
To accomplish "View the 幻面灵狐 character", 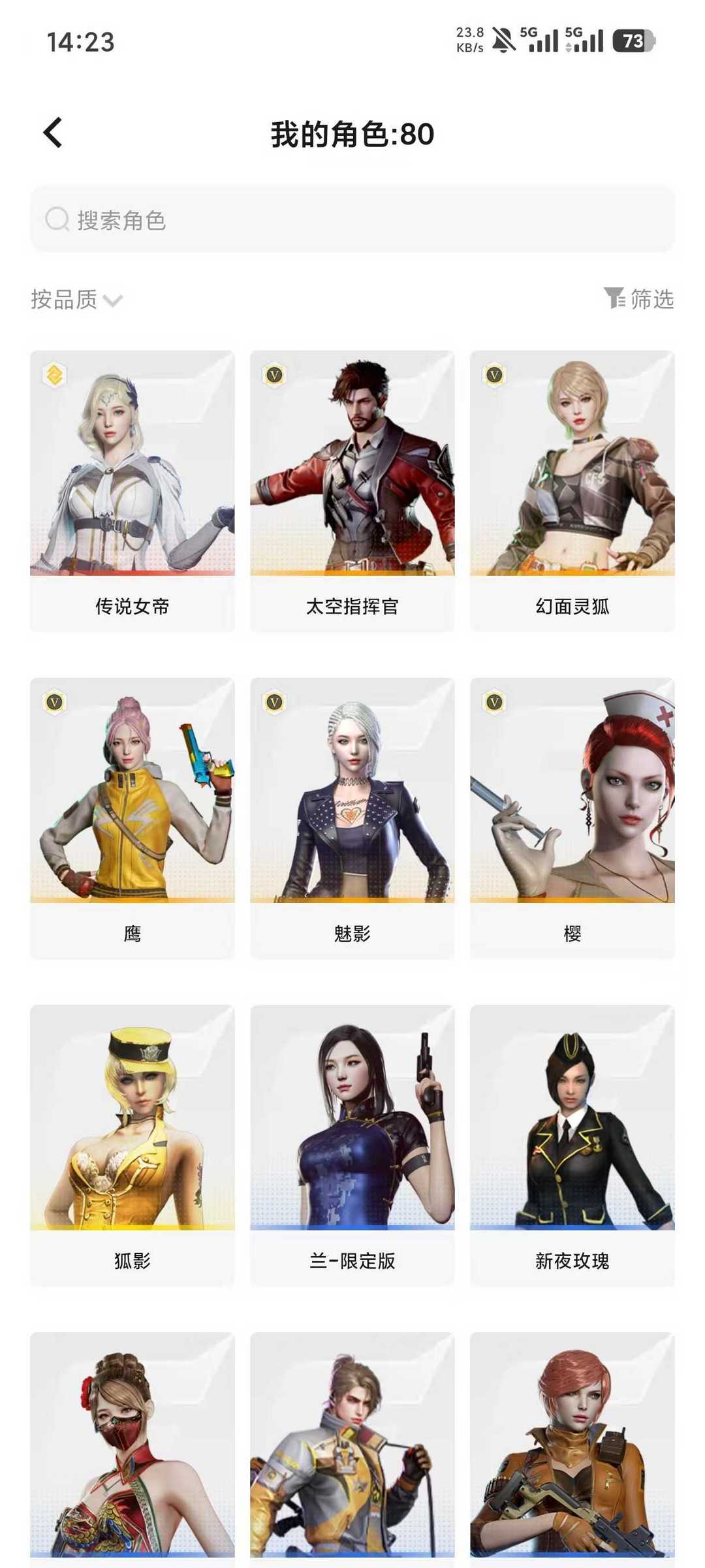I will (x=572, y=490).
